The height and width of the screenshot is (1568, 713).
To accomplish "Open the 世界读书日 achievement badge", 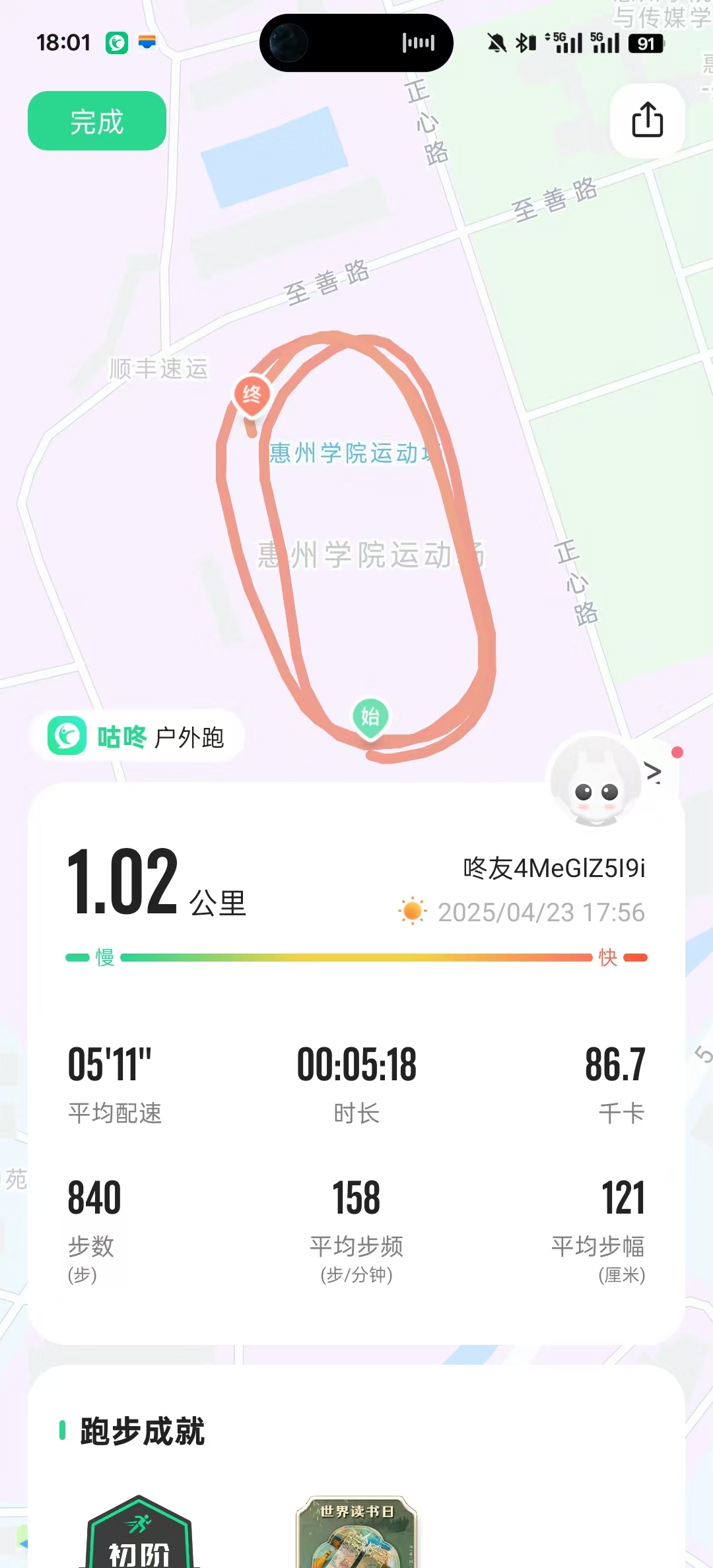I will click(356, 1532).
